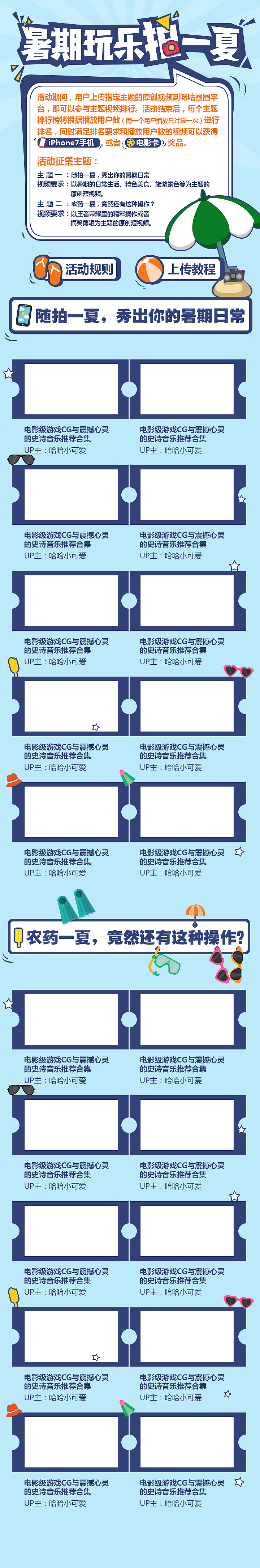
Task: Open the 活动规则 button
Action: [x=78, y=269]
